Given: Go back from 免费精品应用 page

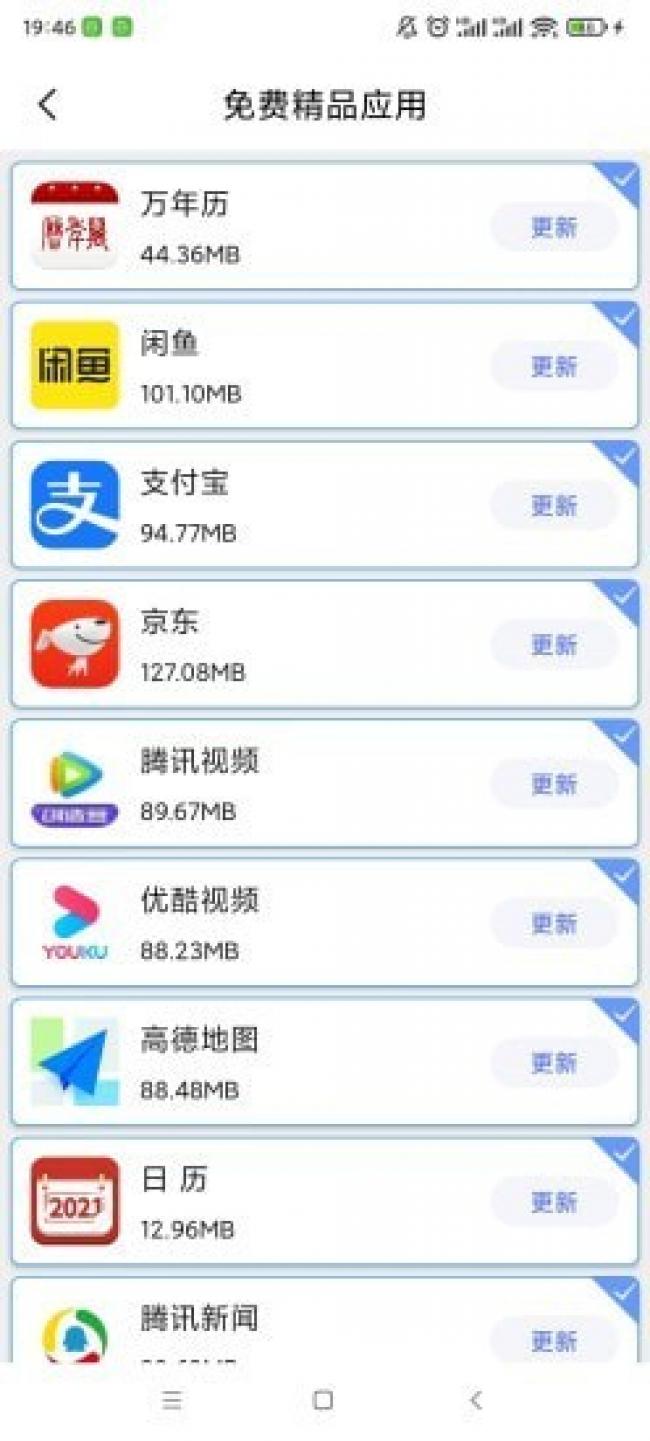Looking at the screenshot, I should coord(48,105).
